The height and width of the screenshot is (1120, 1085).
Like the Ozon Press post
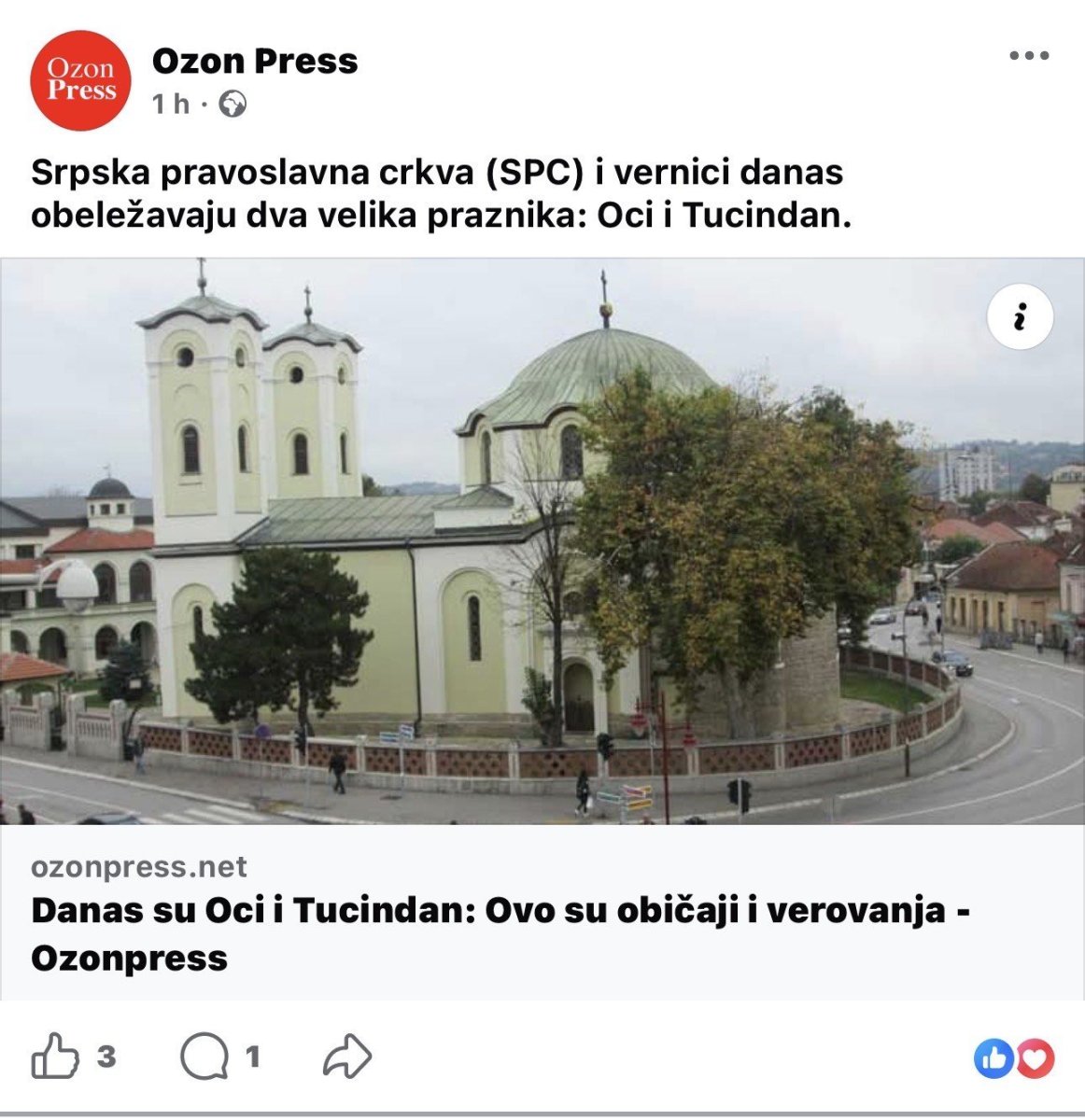point(56,1057)
